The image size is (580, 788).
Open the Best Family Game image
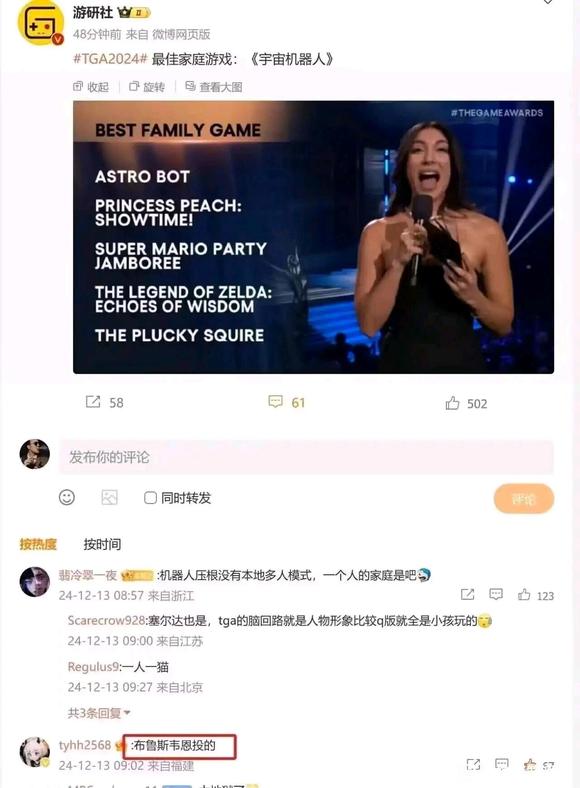(314, 237)
